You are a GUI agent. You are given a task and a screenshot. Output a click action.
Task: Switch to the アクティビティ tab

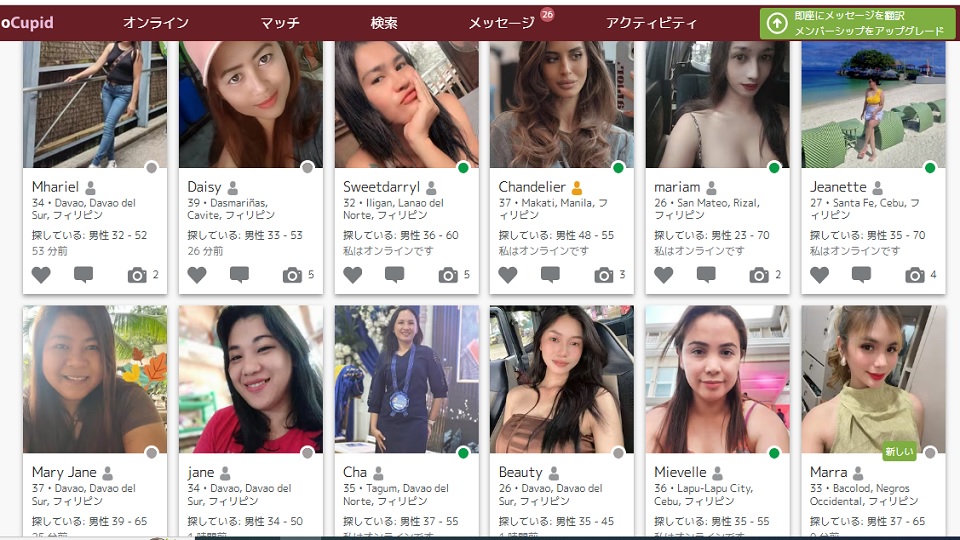651,23
